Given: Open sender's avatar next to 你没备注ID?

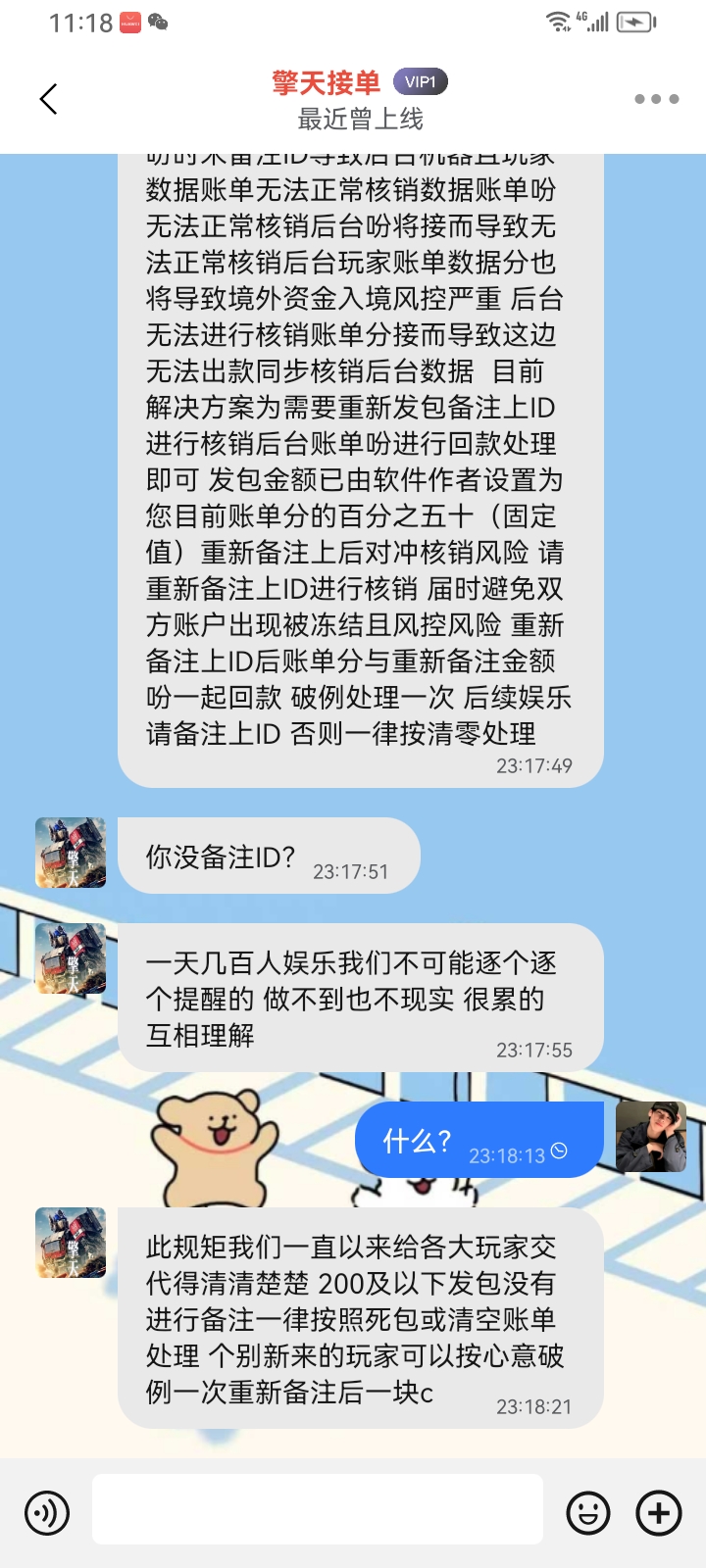Looking at the screenshot, I should (x=71, y=853).
